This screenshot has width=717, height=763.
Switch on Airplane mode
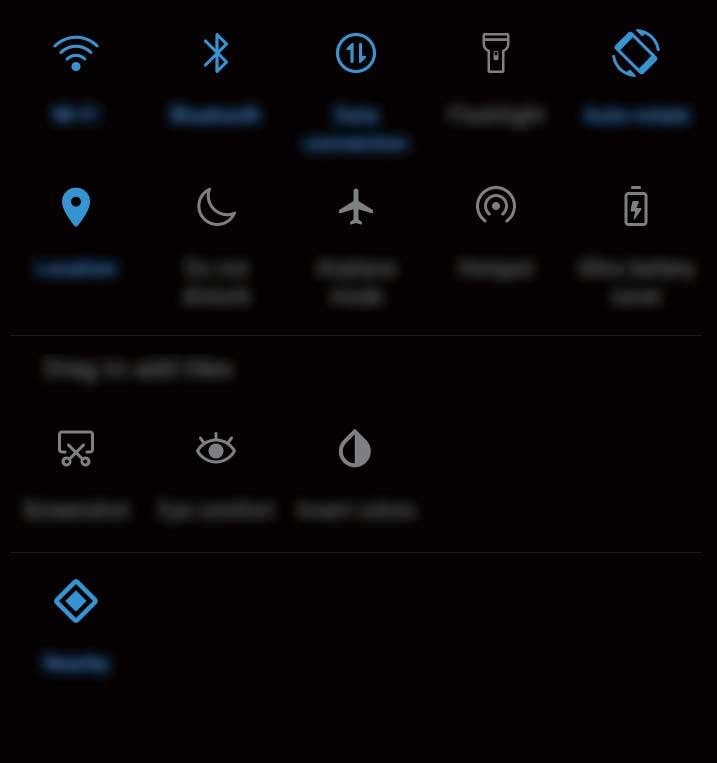(x=356, y=208)
